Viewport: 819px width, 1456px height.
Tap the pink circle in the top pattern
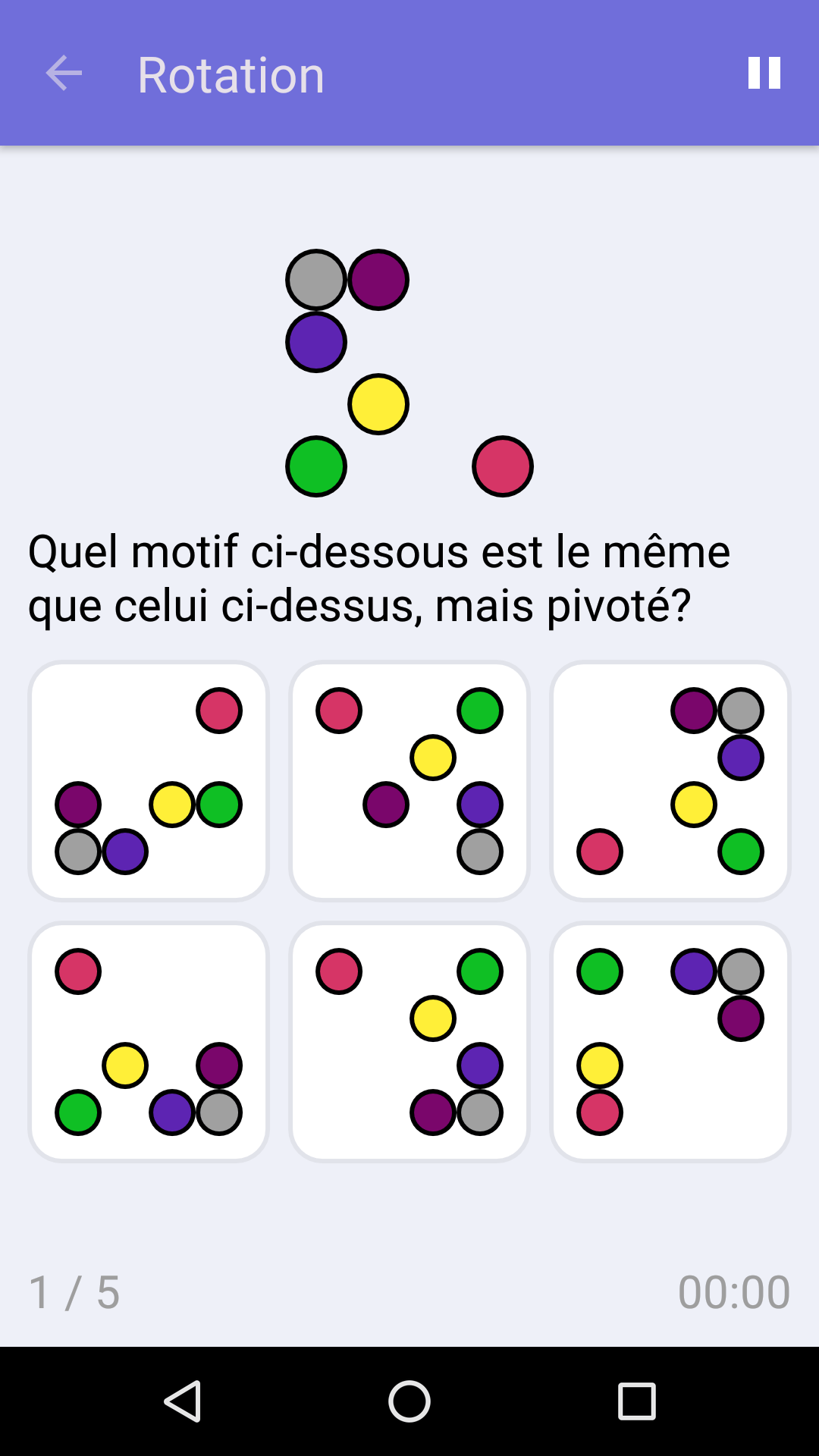click(502, 466)
